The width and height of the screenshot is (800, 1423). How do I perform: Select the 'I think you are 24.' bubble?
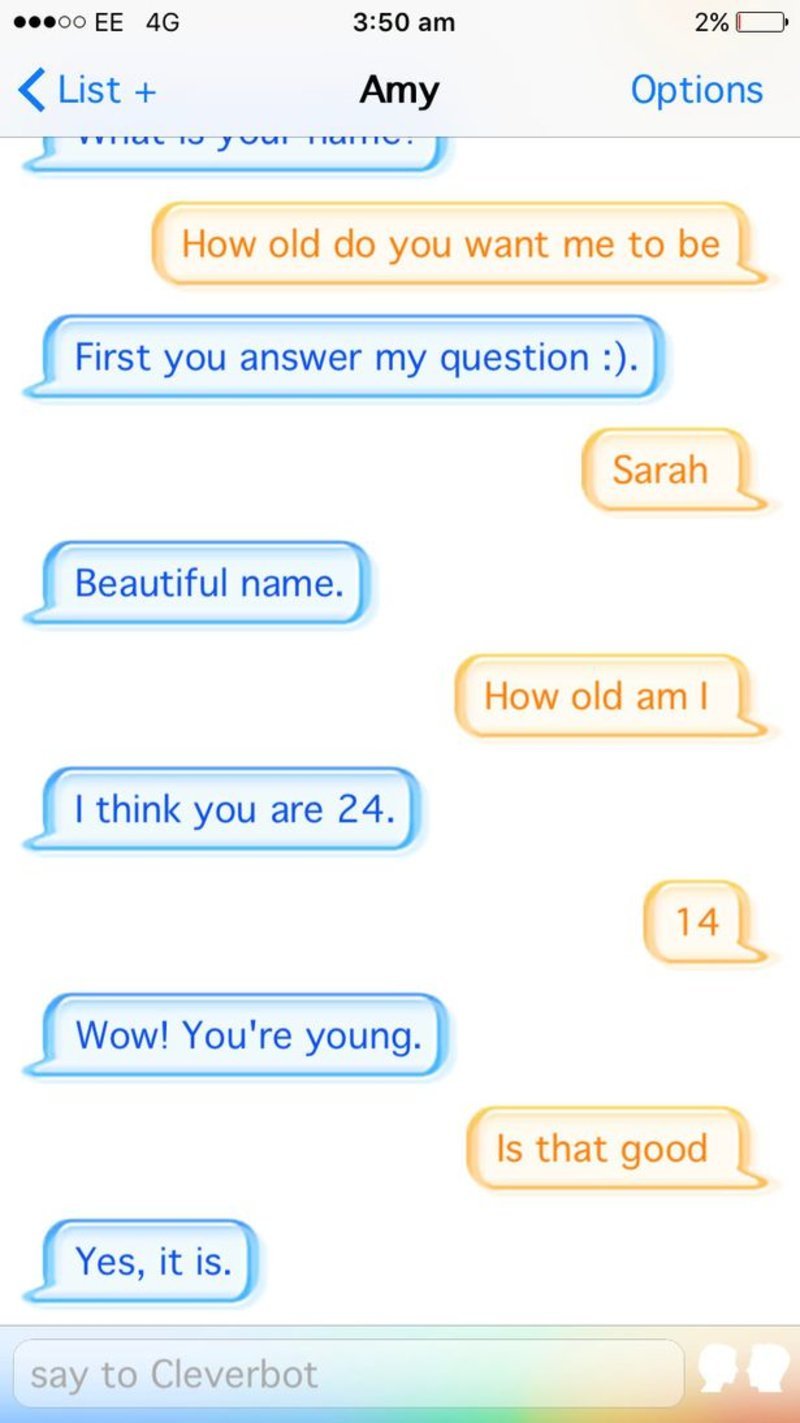pyautogui.click(x=234, y=810)
